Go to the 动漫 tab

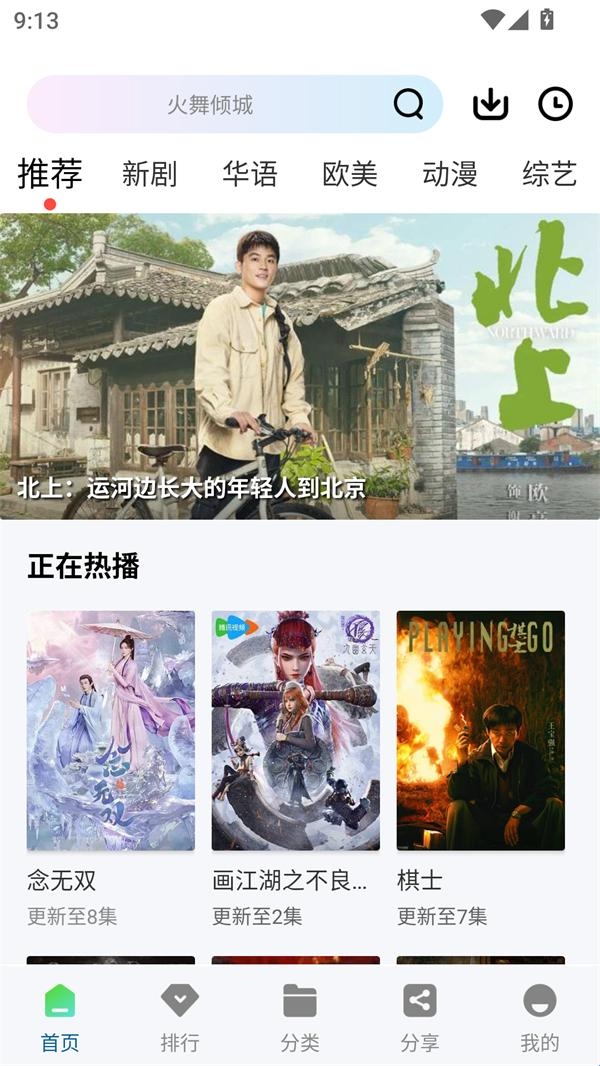pyautogui.click(x=449, y=175)
